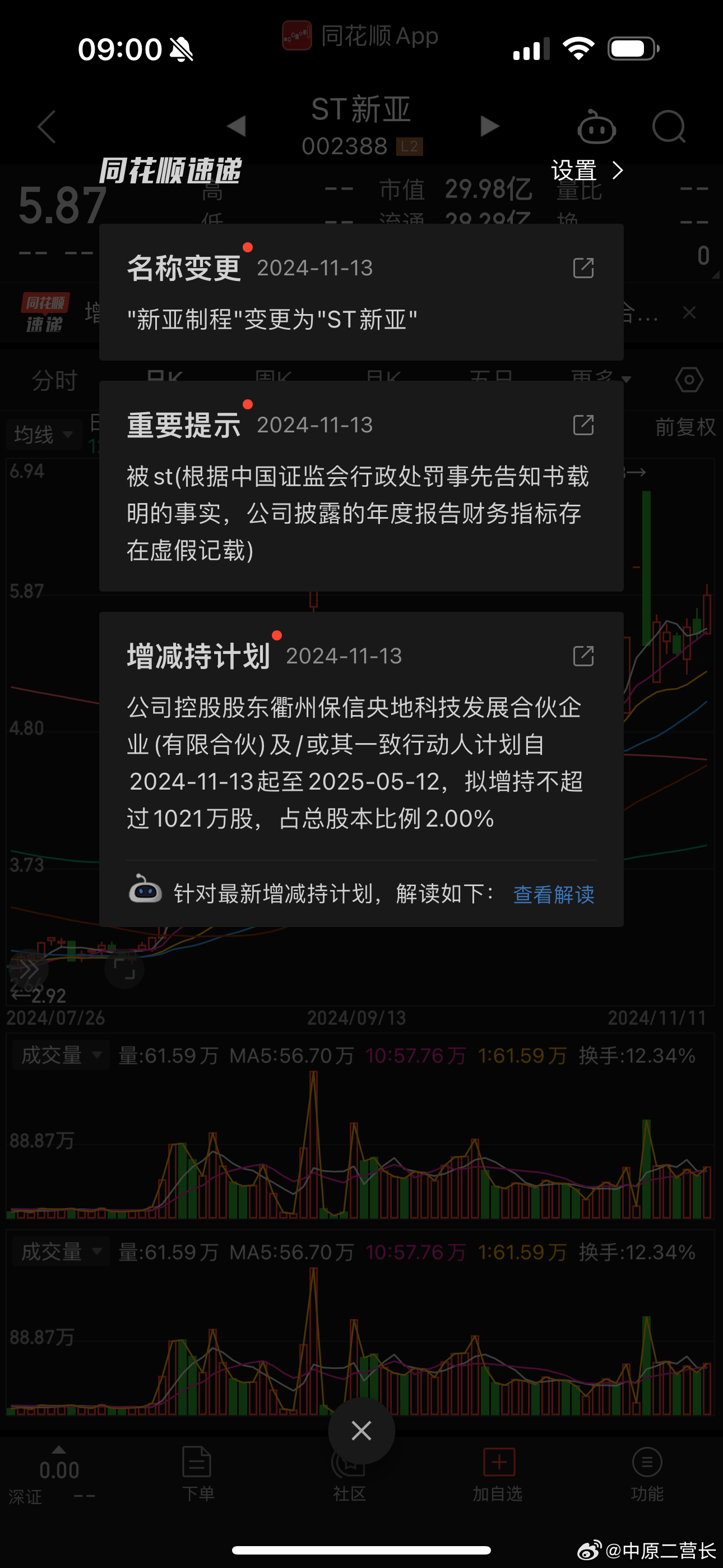Tap 查看解读 link for the plan
723x1568 pixels.
554,894
